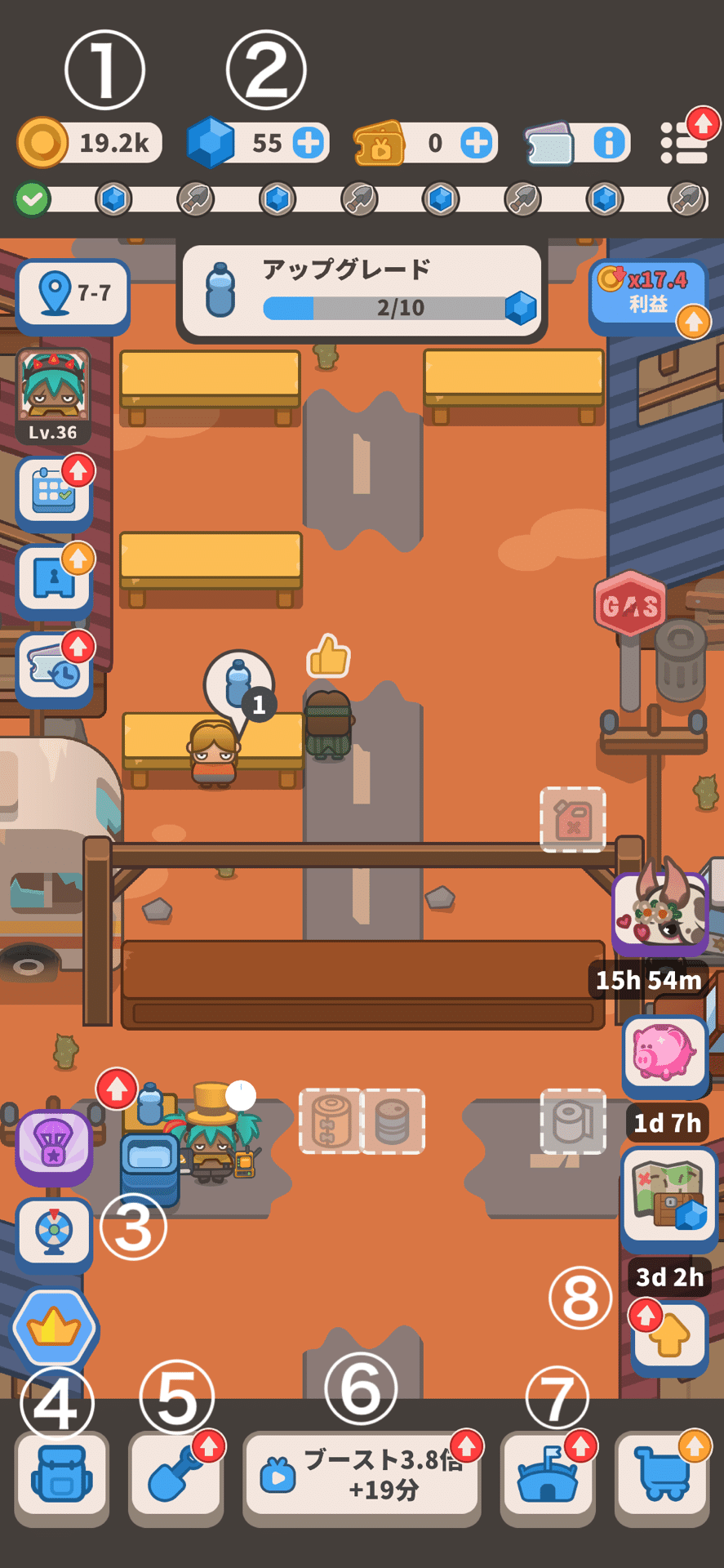Add more blue gems with plus button

[x=309, y=143]
